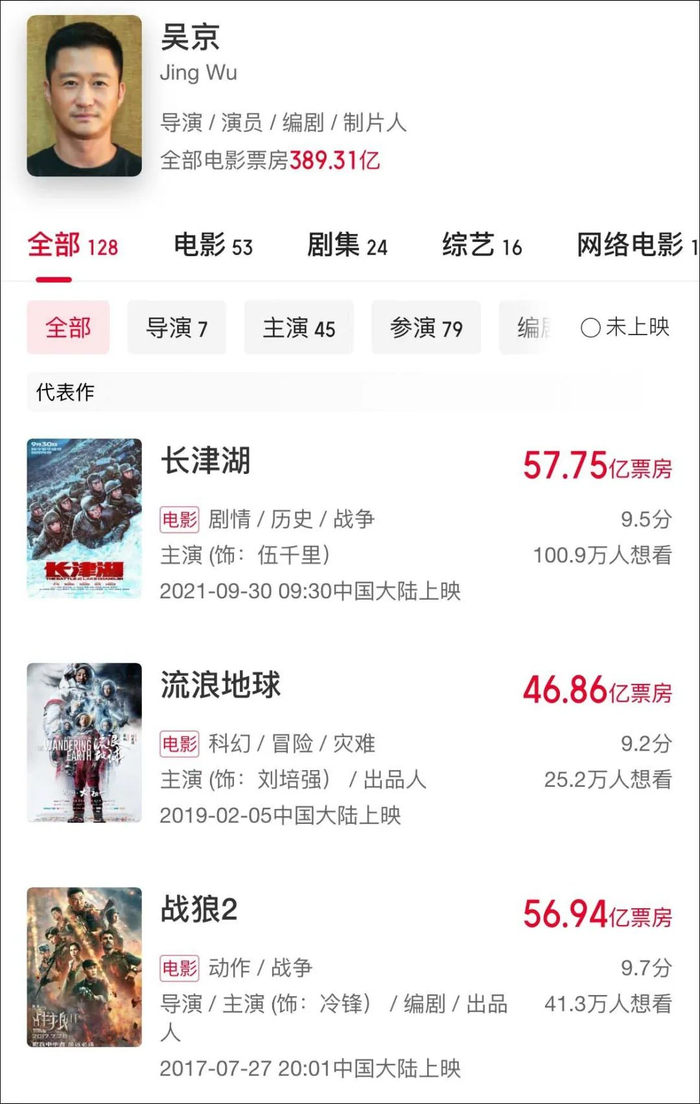Open the 流浪地球 movie entry
The width and height of the screenshot is (700, 1104).
pyautogui.click(x=350, y=744)
